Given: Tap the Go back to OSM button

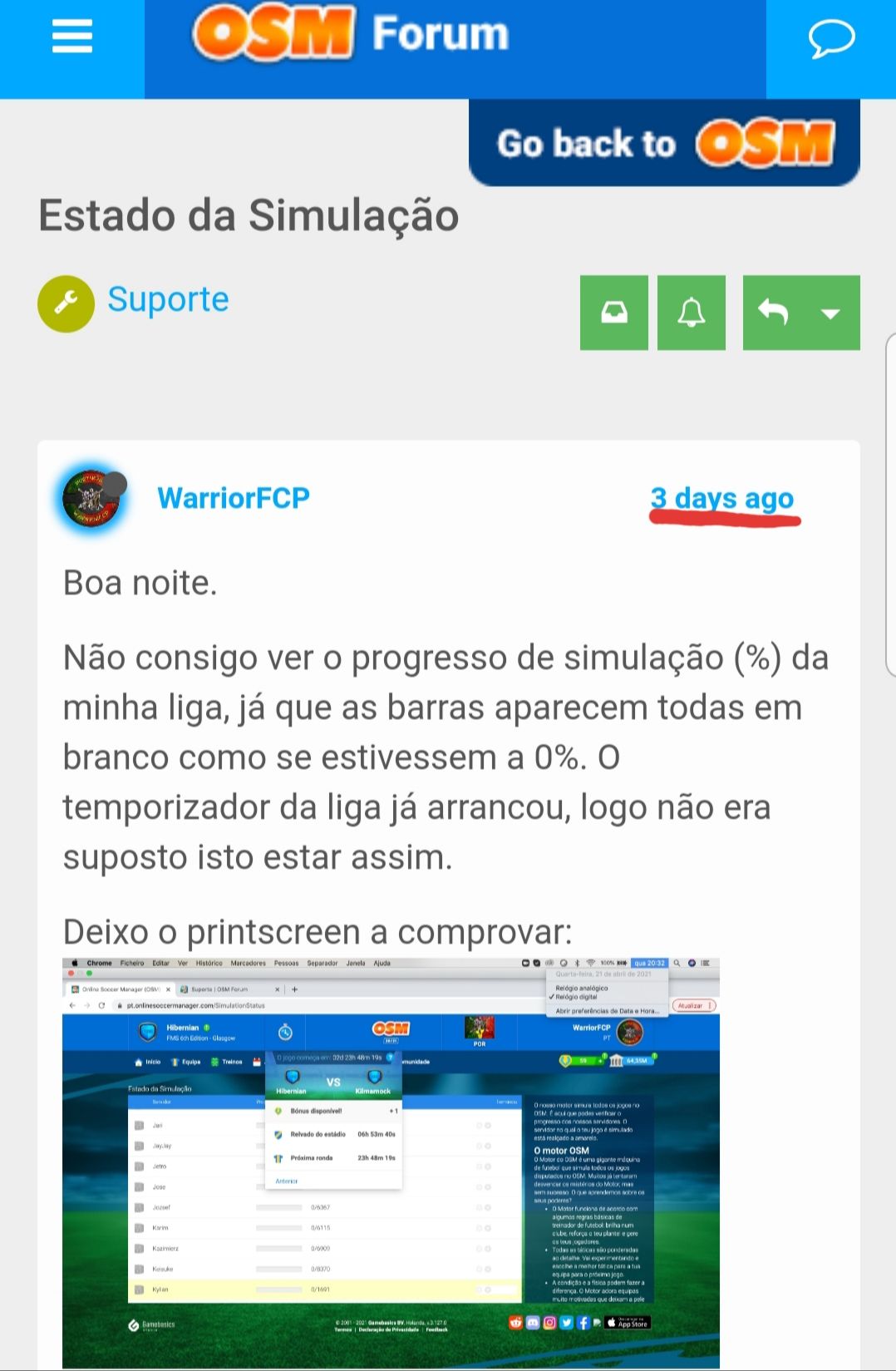Looking at the screenshot, I should click(x=664, y=143).
